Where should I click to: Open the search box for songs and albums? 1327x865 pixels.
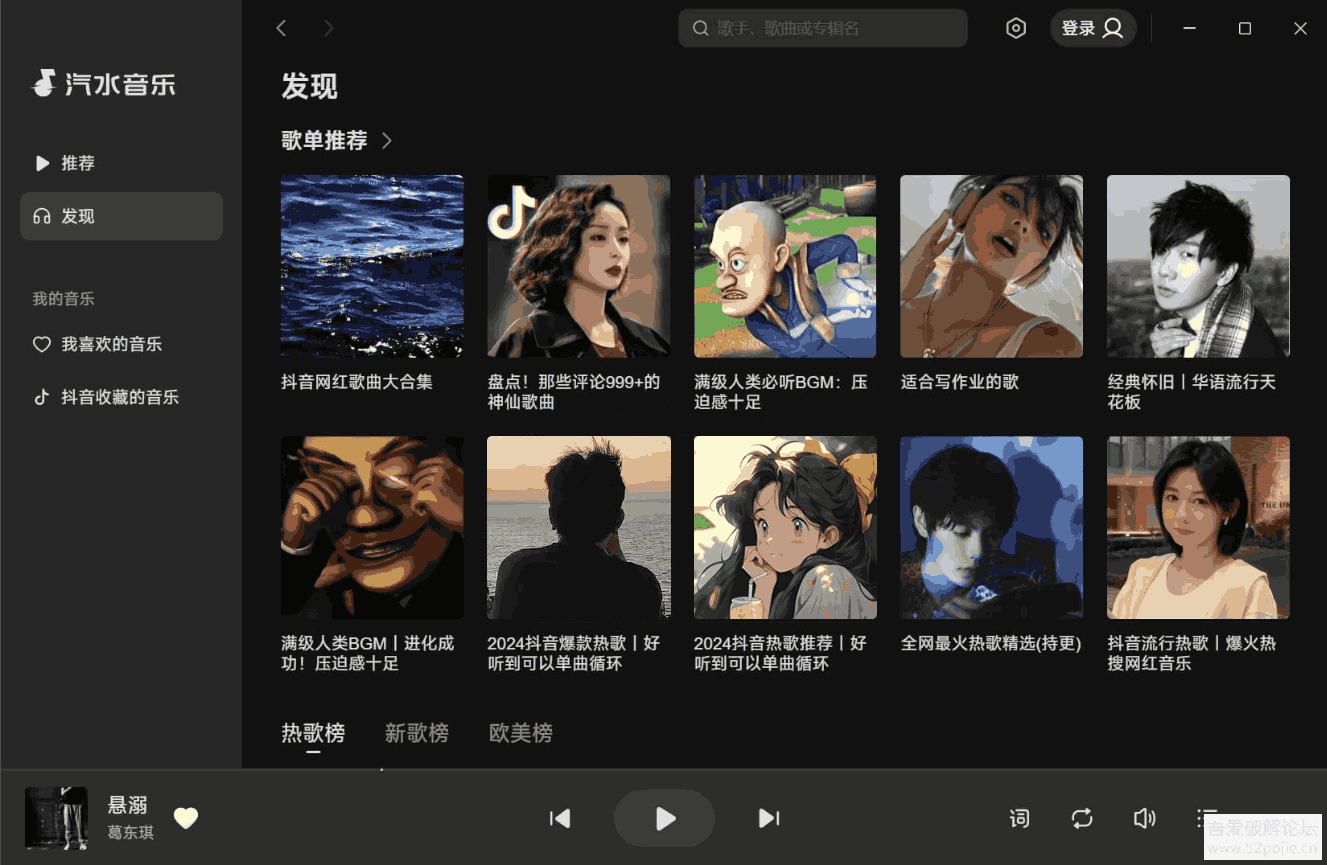[822, 28]
